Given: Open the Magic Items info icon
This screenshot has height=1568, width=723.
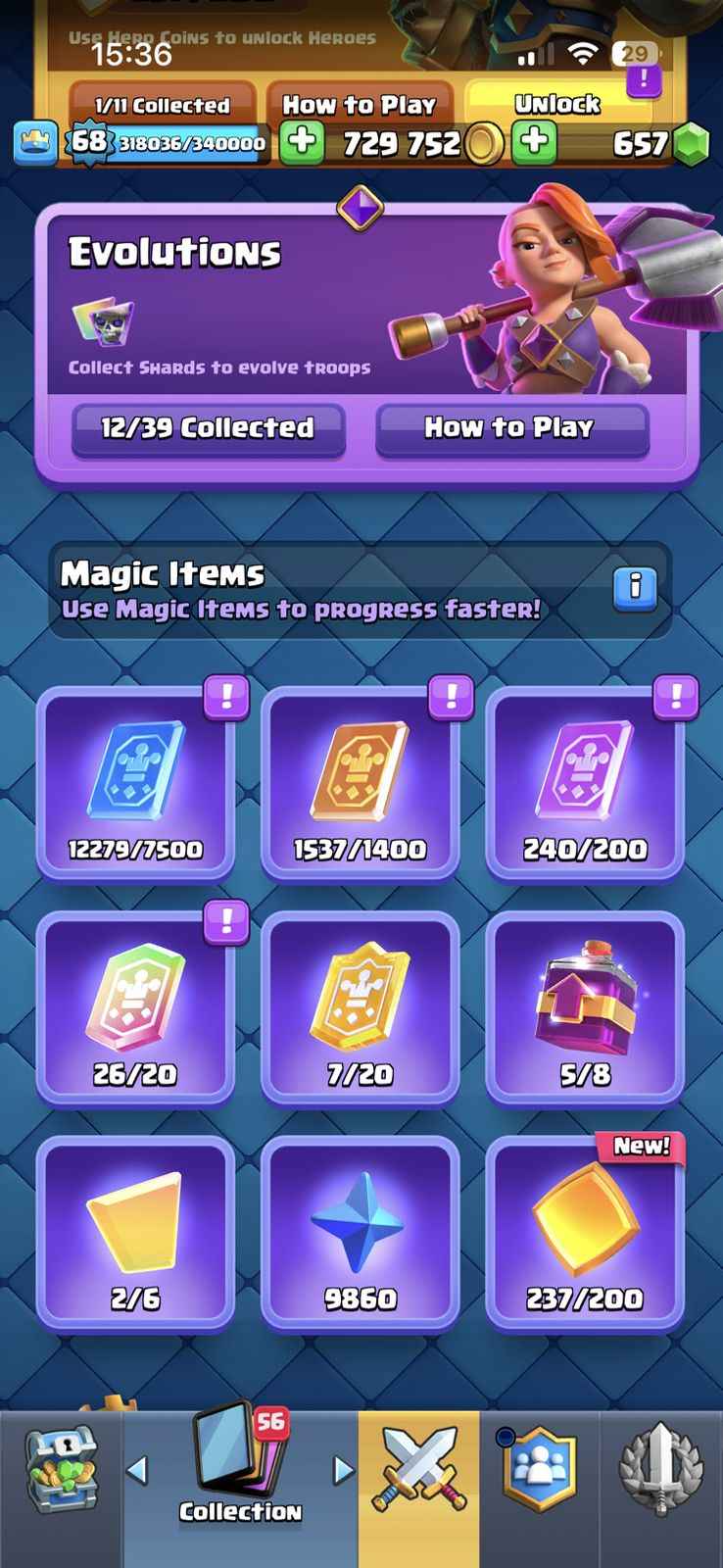Looking at the screenshot, I should click(x=634, y=586).
